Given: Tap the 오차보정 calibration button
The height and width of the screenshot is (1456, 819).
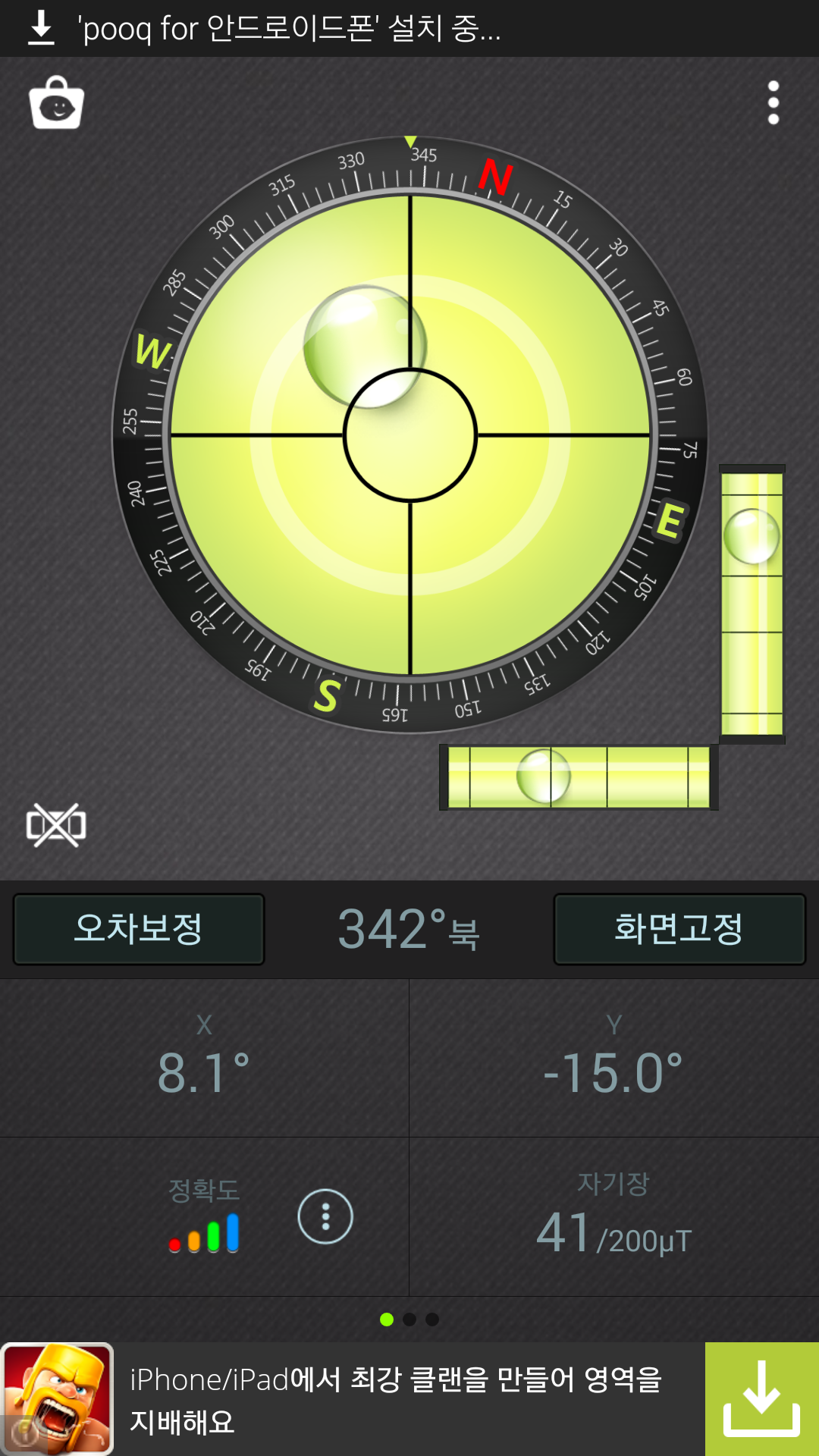Looking at the screenshot, I should click(x=139, y=929).
